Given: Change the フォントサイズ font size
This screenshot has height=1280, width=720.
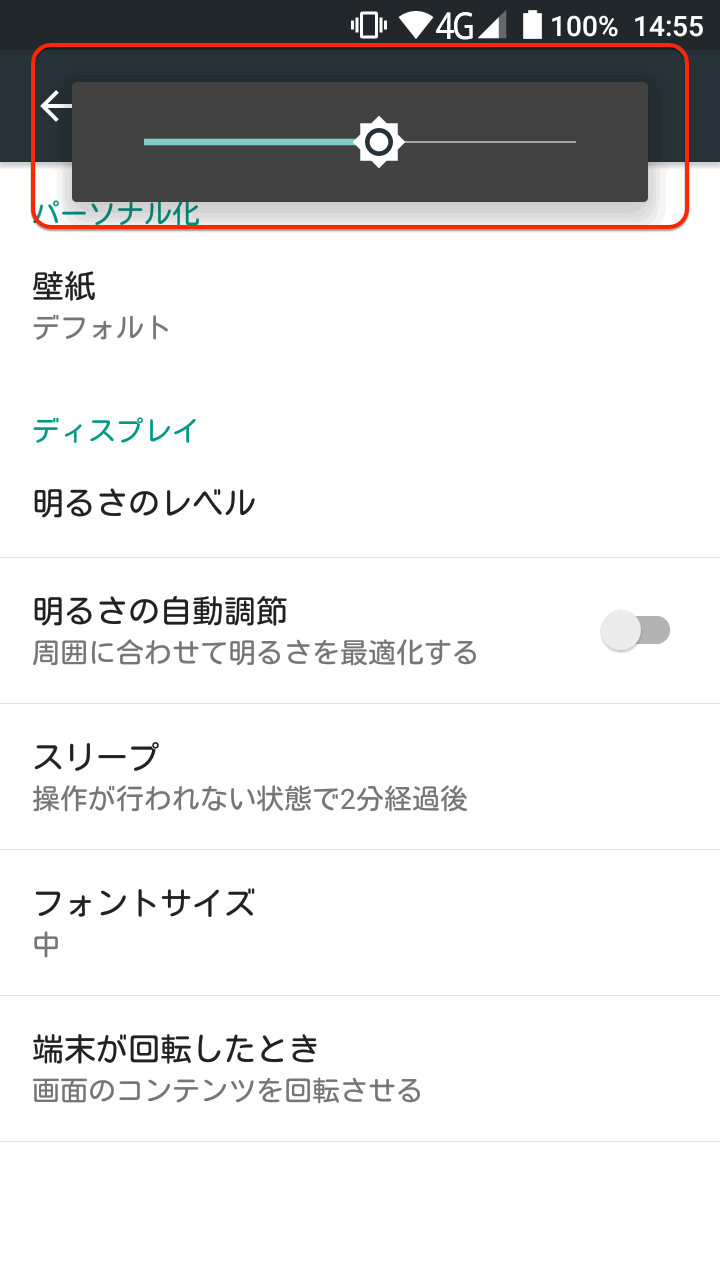Looking at the screenshot, I should tap(360, 922).
